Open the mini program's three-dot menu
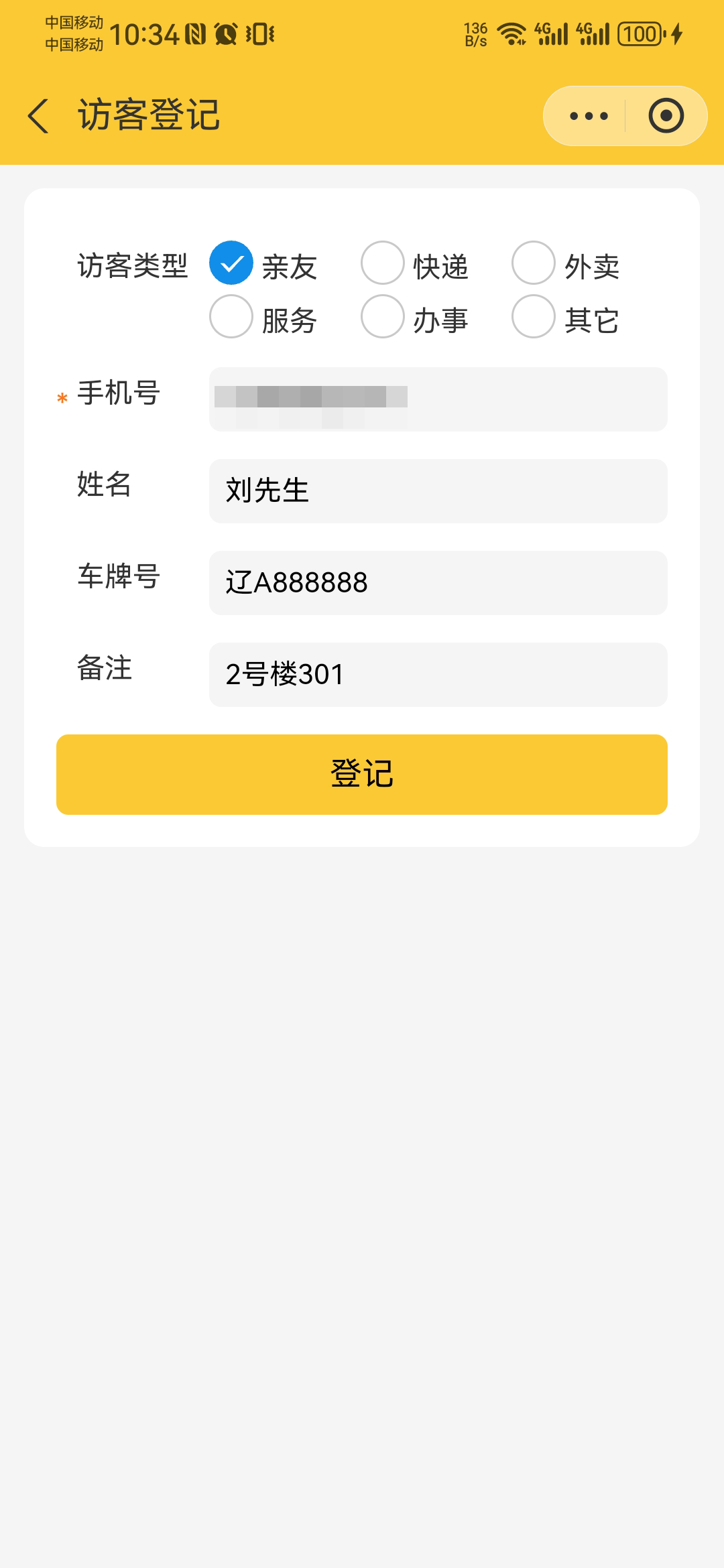Image resolution: width=724 pixels, height=1568 pixels. point(588,116)
